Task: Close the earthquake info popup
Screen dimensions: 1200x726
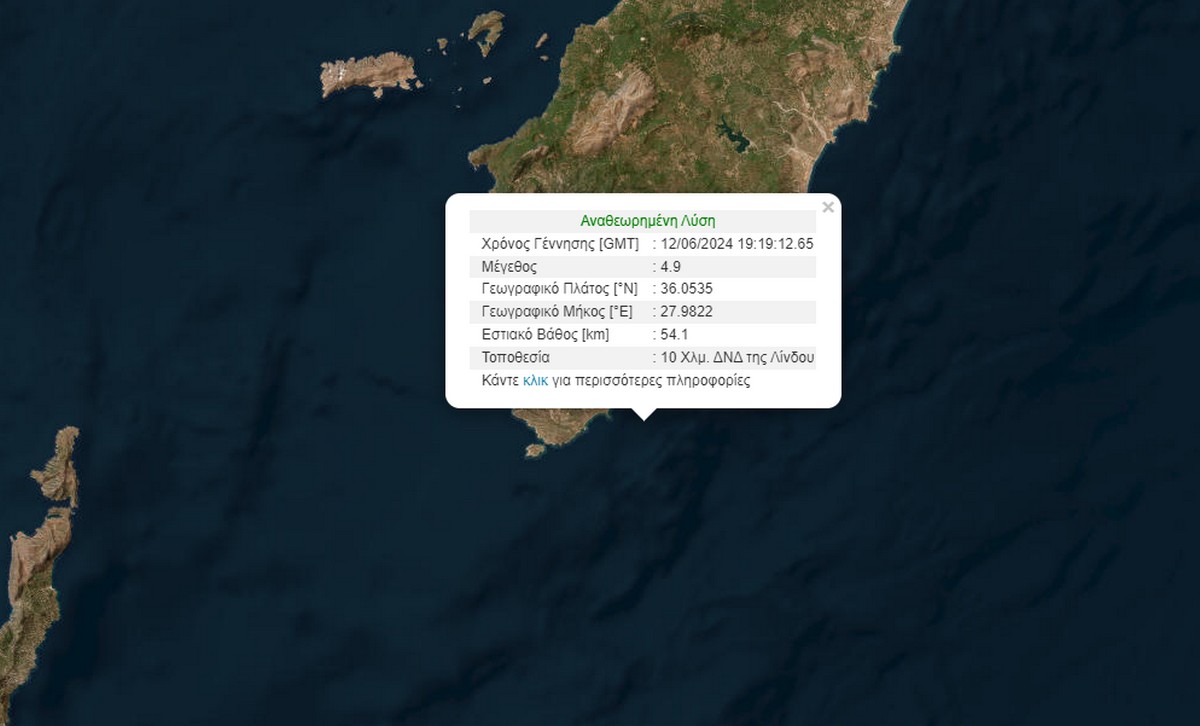Action: click(827, 208)
